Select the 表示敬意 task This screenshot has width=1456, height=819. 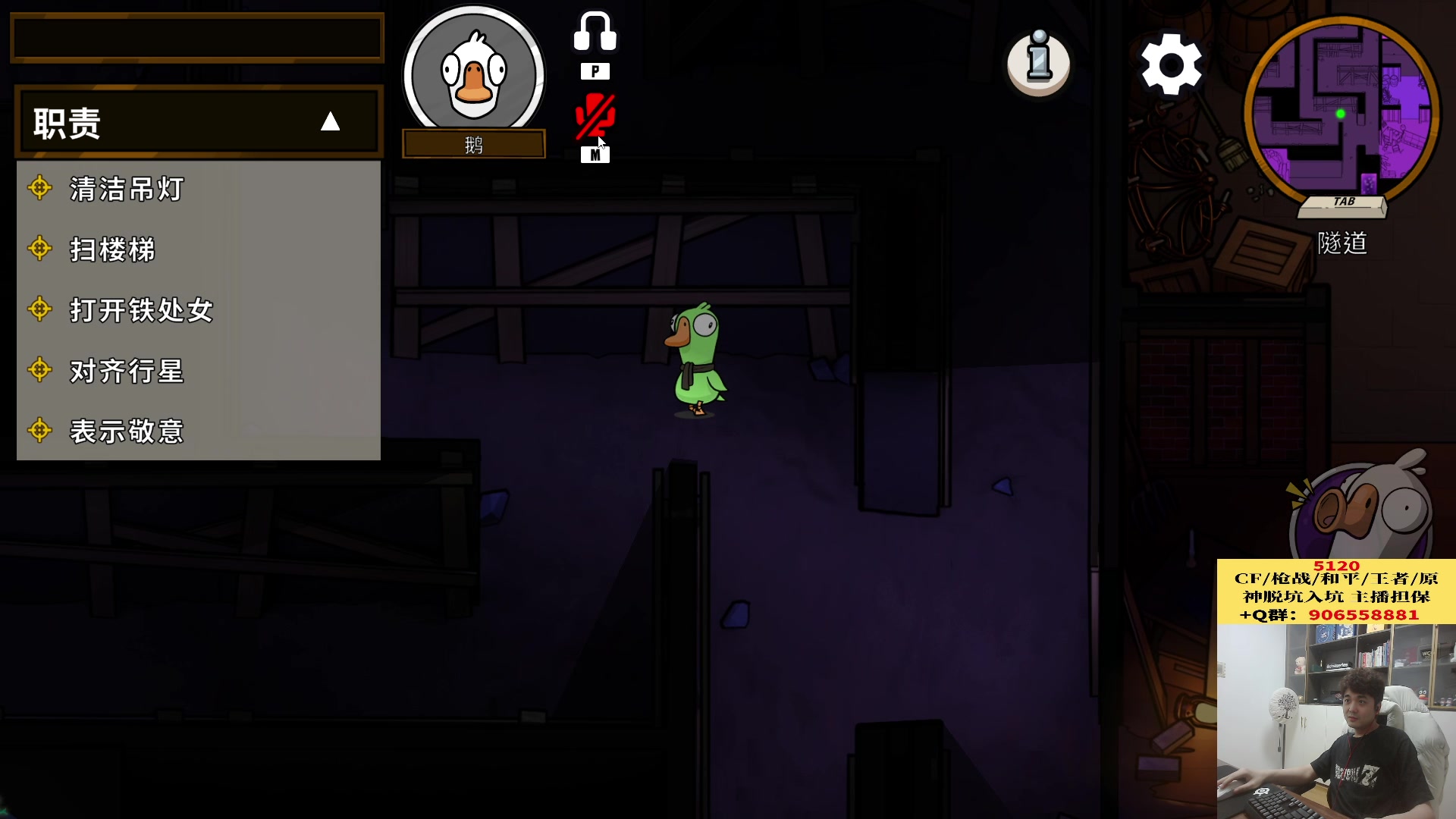click(127, 431)
